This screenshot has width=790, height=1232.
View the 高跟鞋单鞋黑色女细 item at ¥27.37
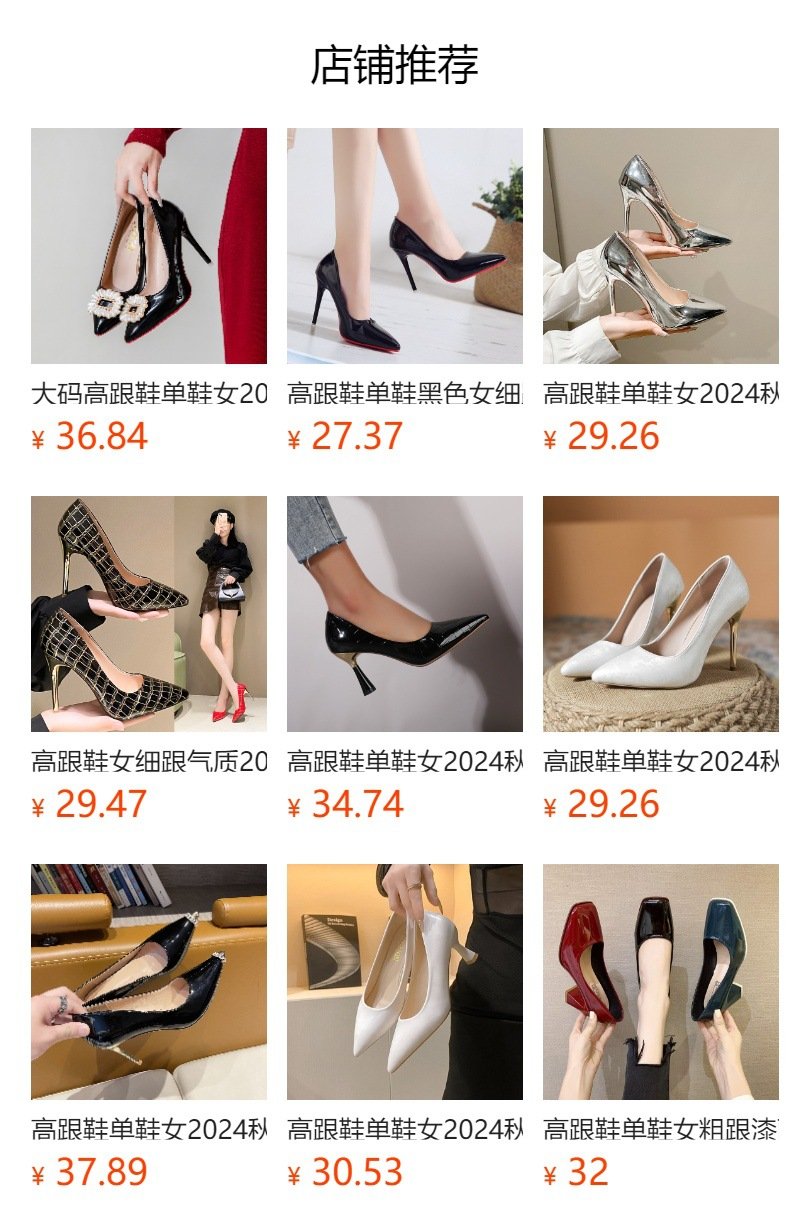pyautogui.click(x=405, y=246)
